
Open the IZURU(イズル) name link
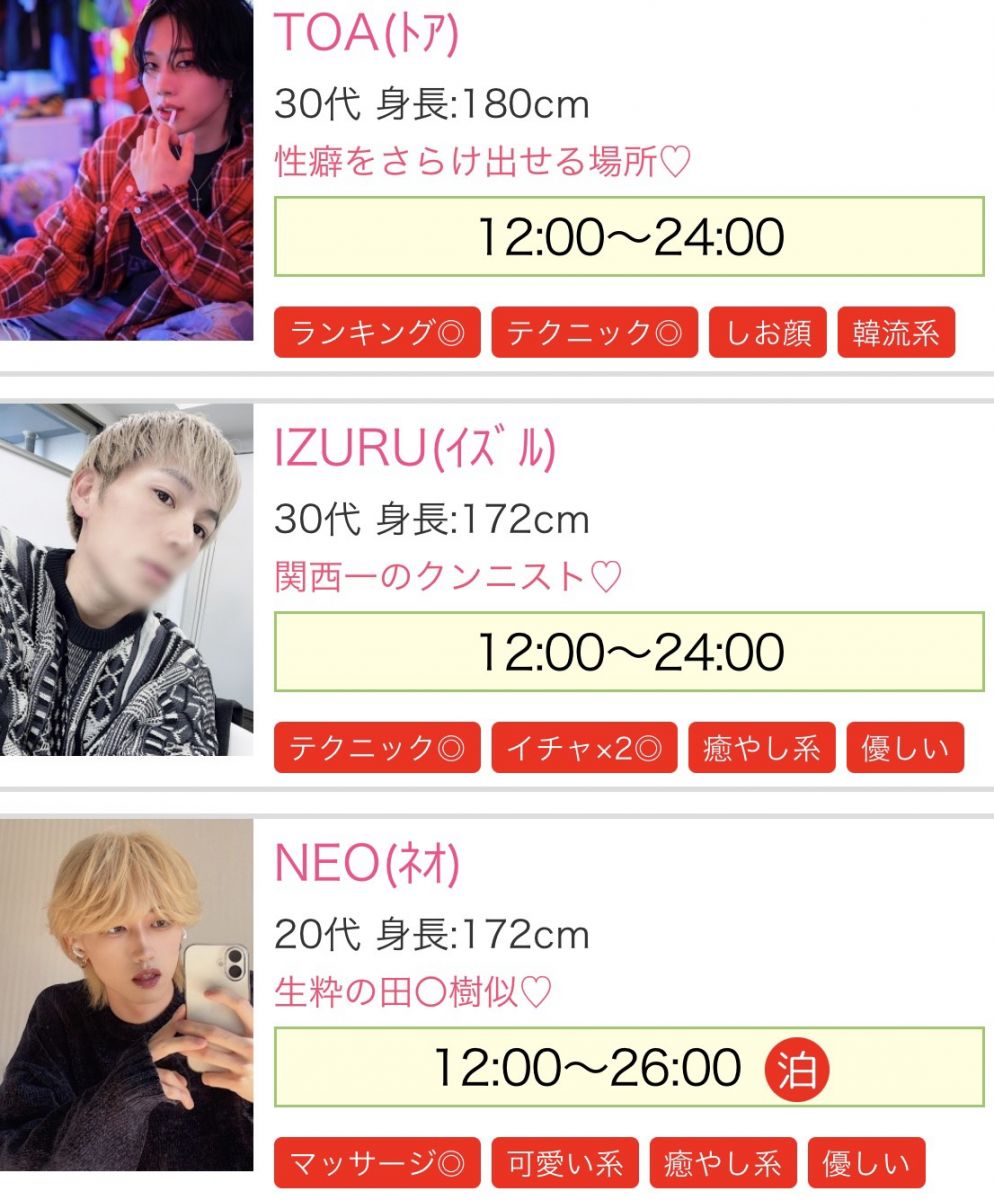click(x=414, y=450)
